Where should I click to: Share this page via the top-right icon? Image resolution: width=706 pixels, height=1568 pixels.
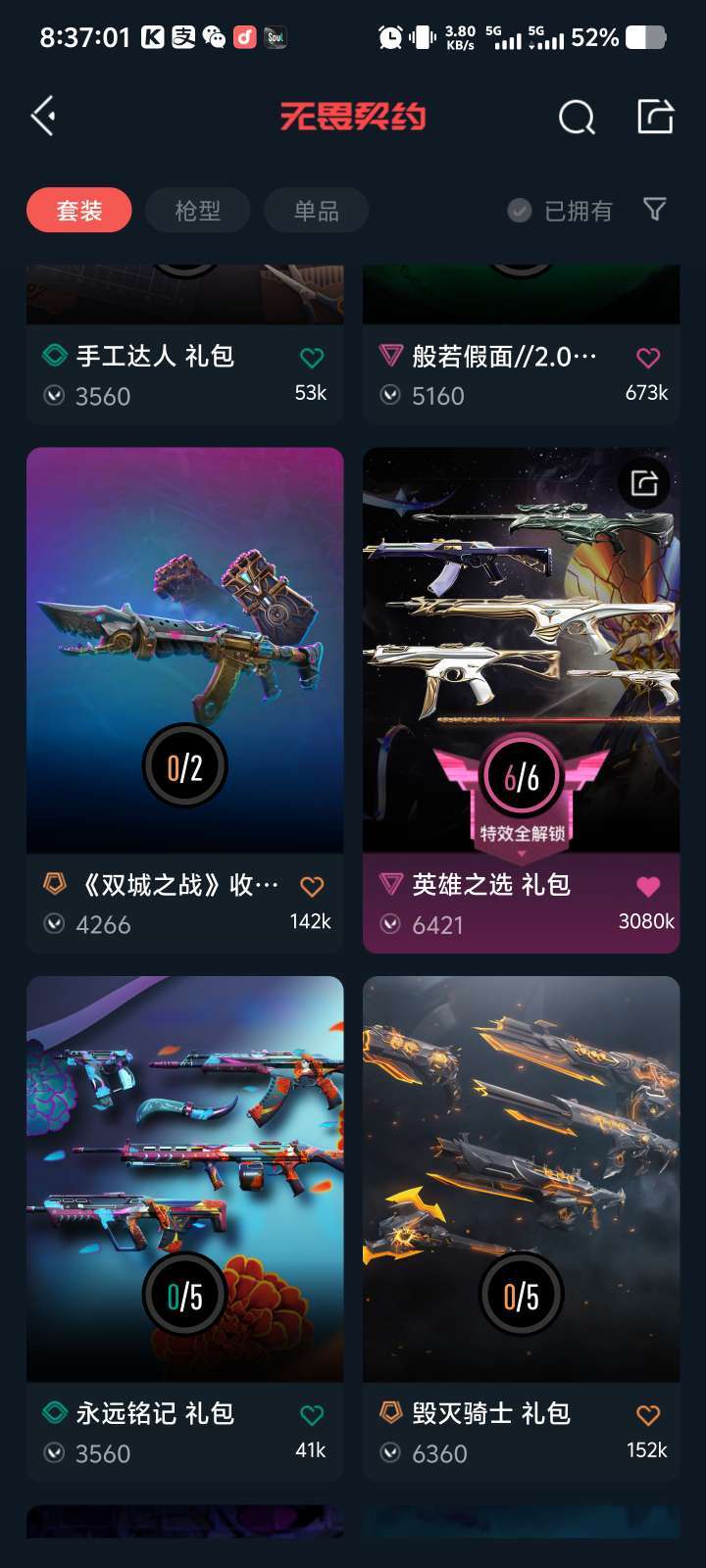[655, 117]
